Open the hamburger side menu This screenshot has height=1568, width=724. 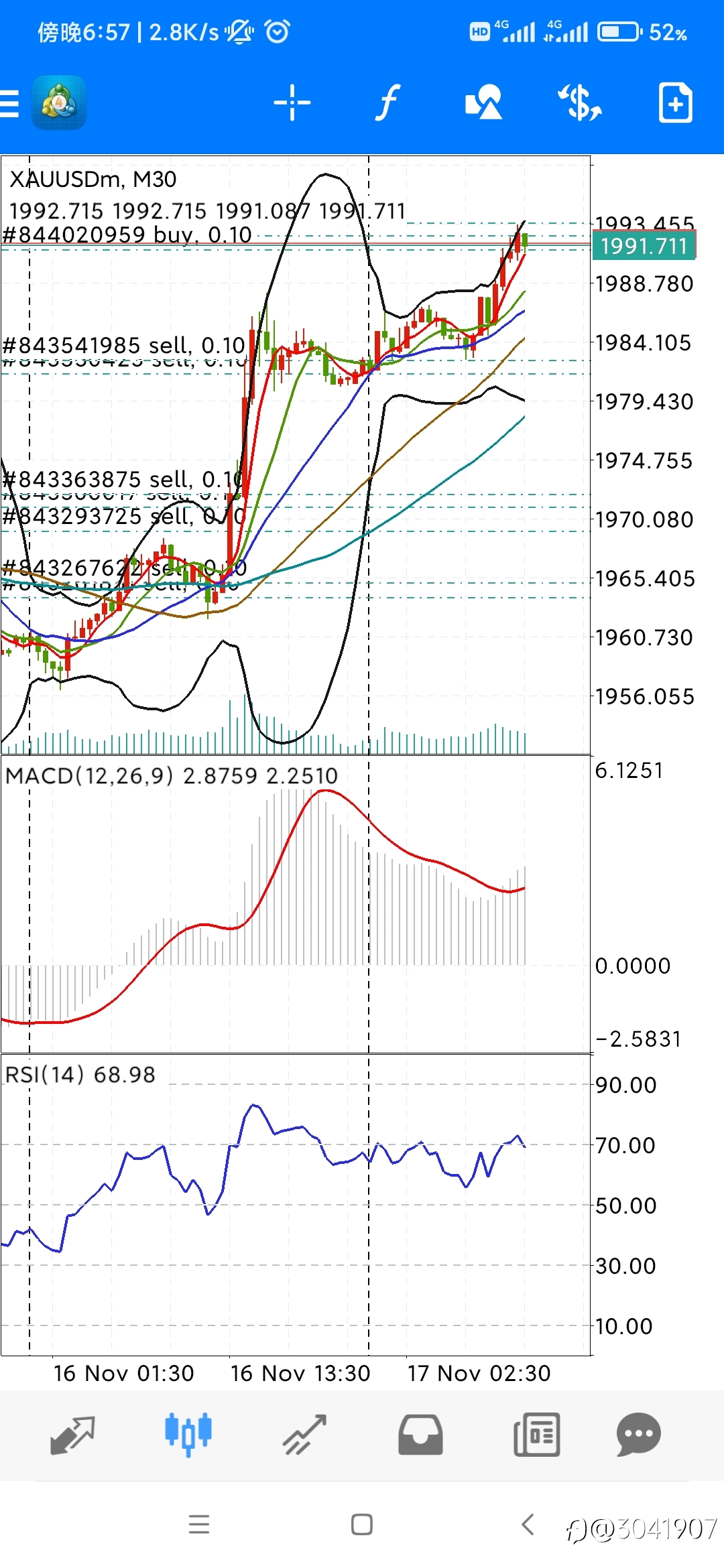9,103
